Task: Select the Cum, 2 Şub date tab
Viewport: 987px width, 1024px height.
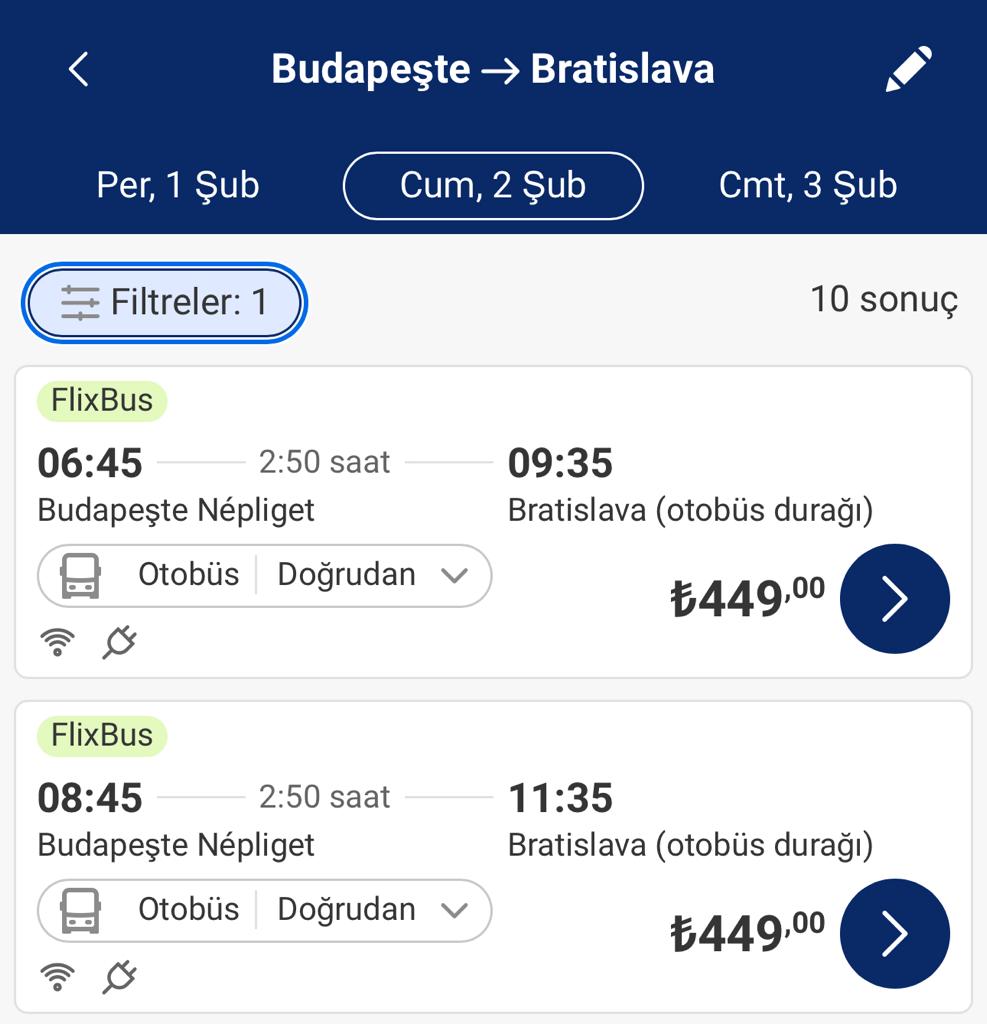Action: [x=493, y=185]
